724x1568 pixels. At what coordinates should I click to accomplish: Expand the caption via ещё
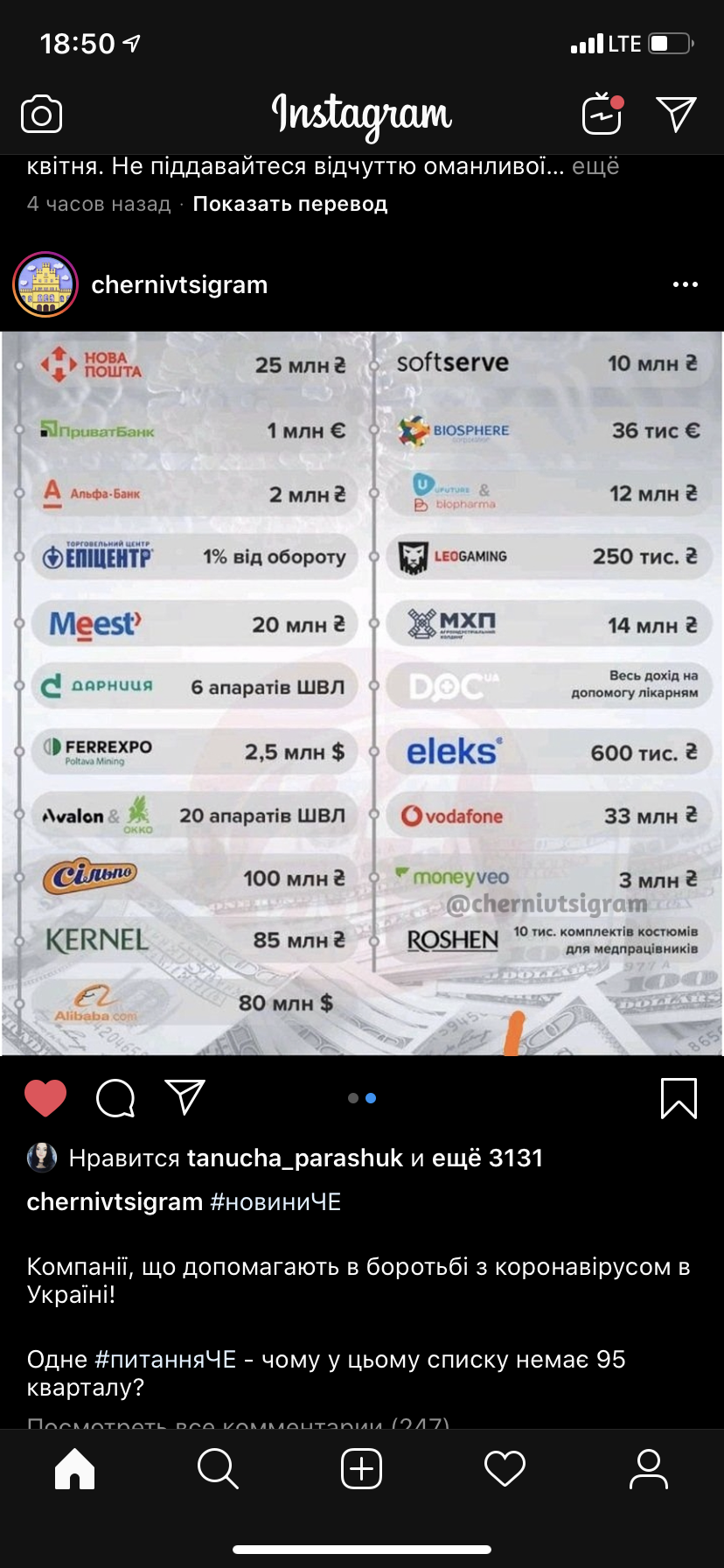pos(595,166)
